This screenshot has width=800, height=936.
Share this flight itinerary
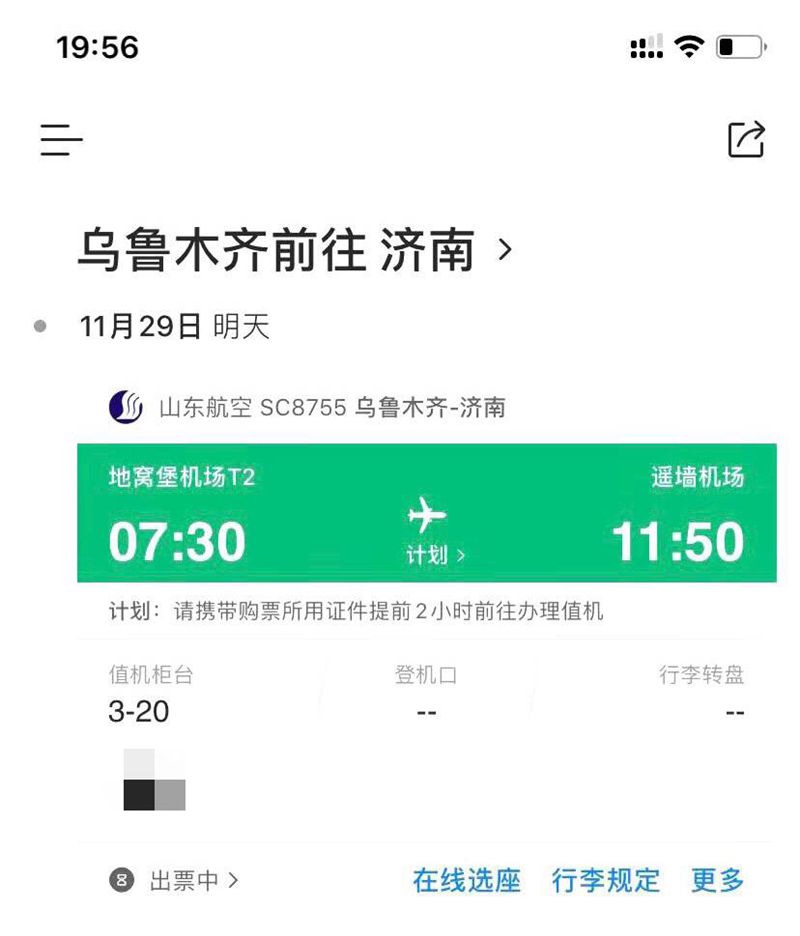[746, 139]
